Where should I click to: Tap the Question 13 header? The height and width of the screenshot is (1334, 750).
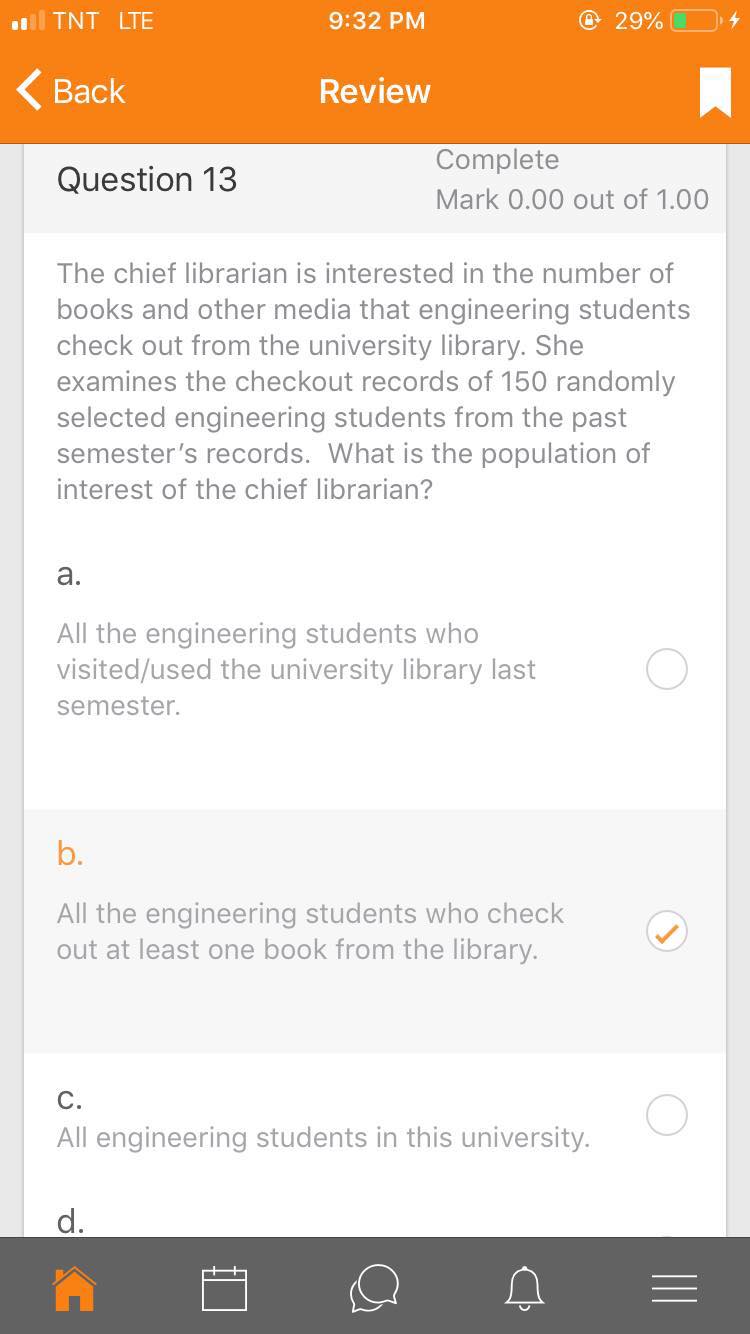tap(147, 179)
